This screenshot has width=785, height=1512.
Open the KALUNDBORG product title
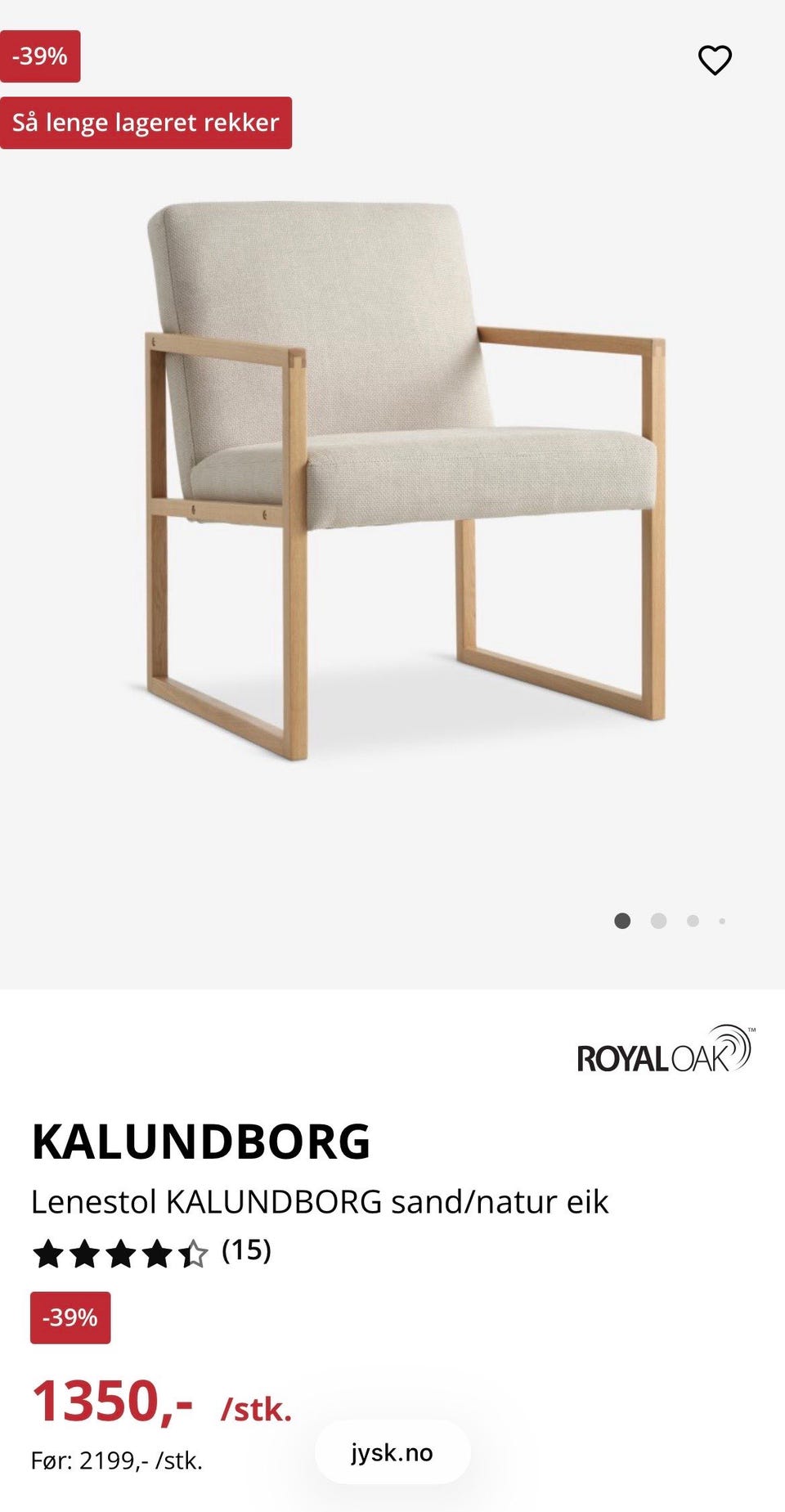[201, 1140]
